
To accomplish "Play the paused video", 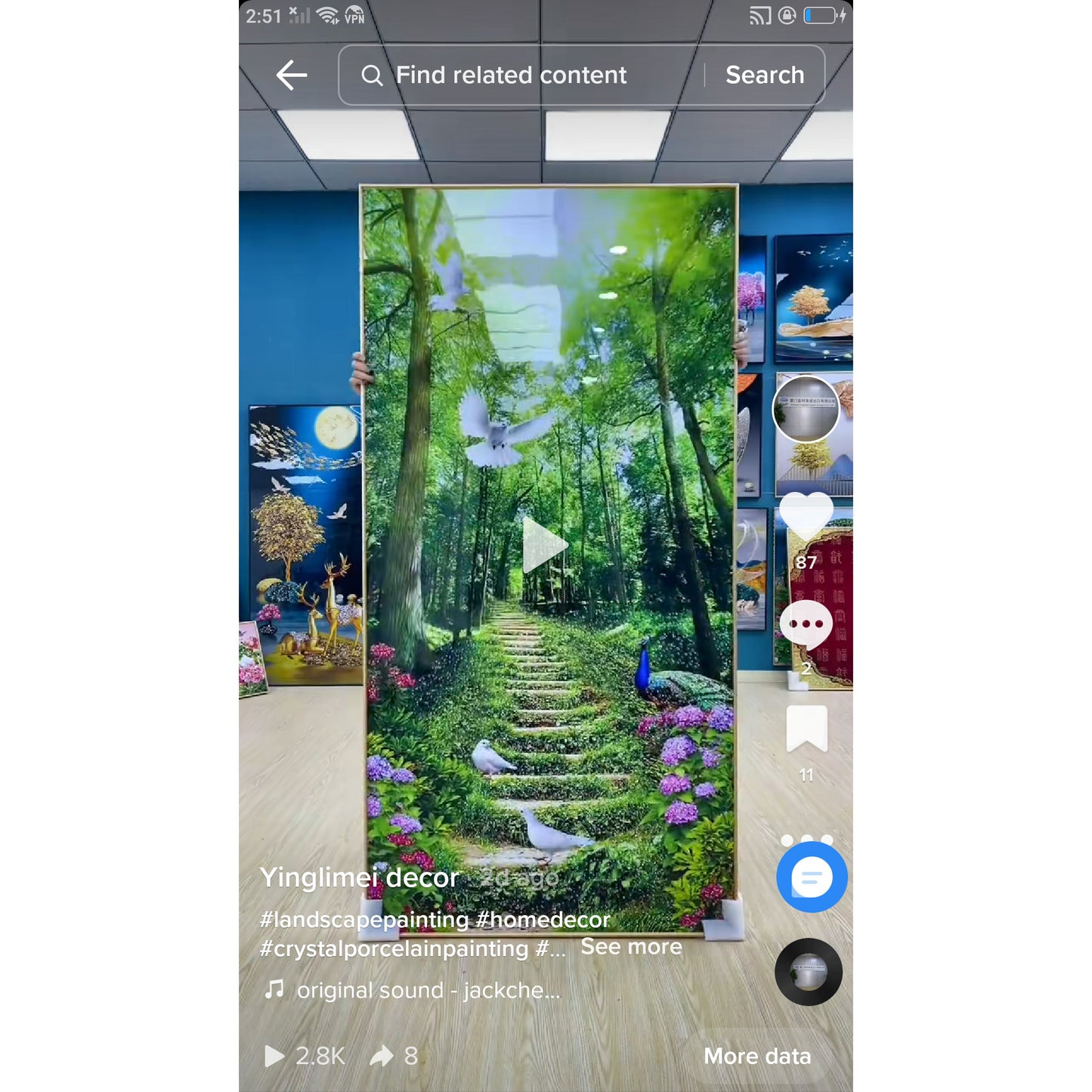I will pyautogui.click(x=544, y=544).
